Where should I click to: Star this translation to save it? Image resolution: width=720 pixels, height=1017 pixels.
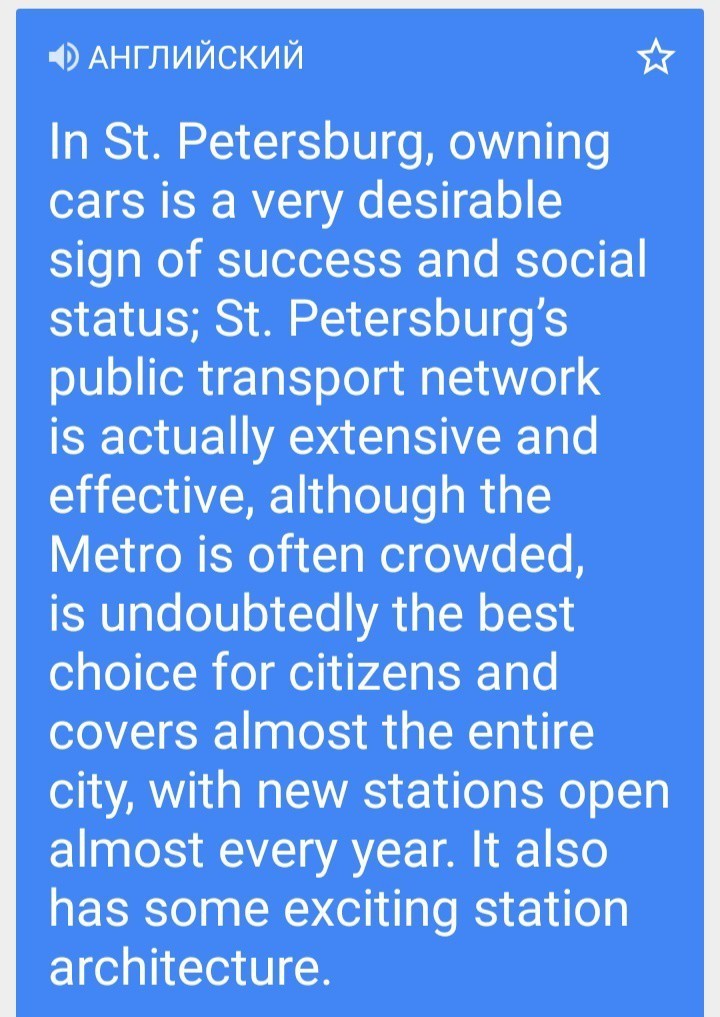[655, 59]
